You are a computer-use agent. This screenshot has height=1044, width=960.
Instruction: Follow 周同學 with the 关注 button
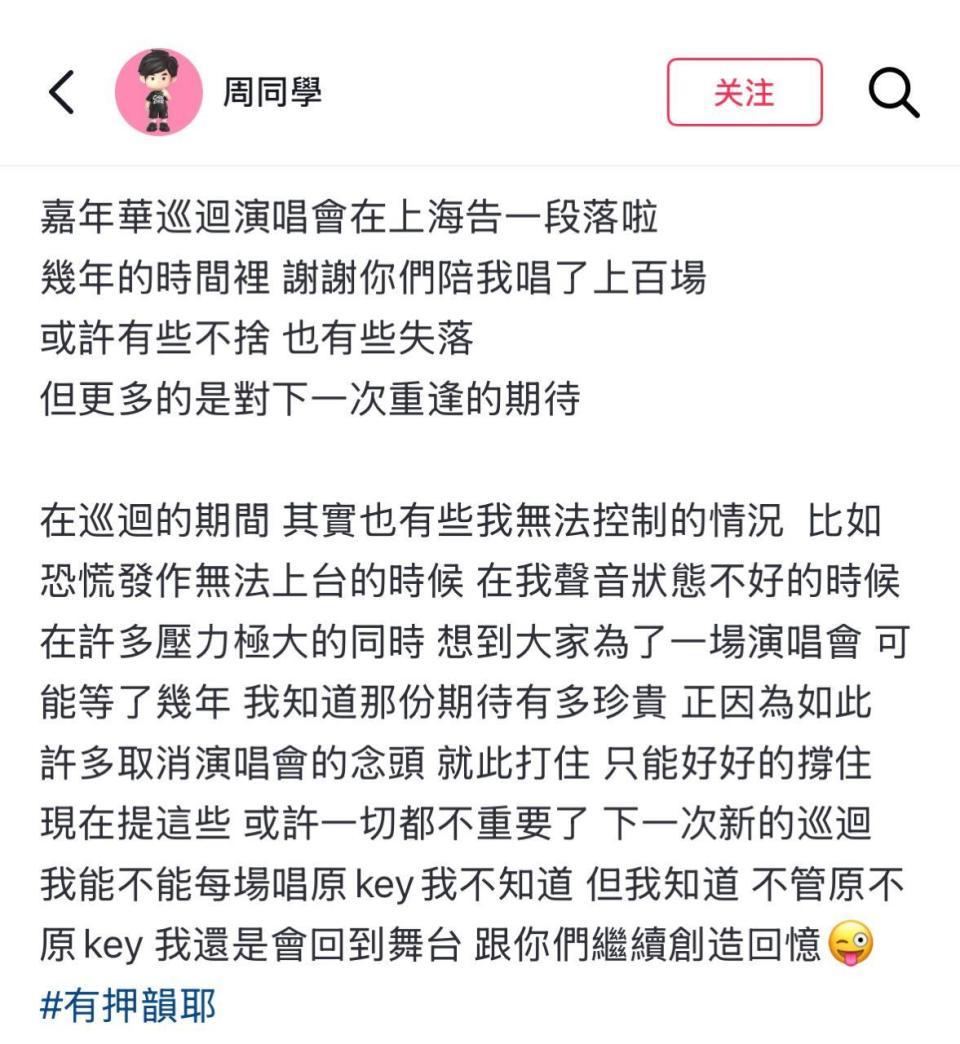tap(744, 92)
